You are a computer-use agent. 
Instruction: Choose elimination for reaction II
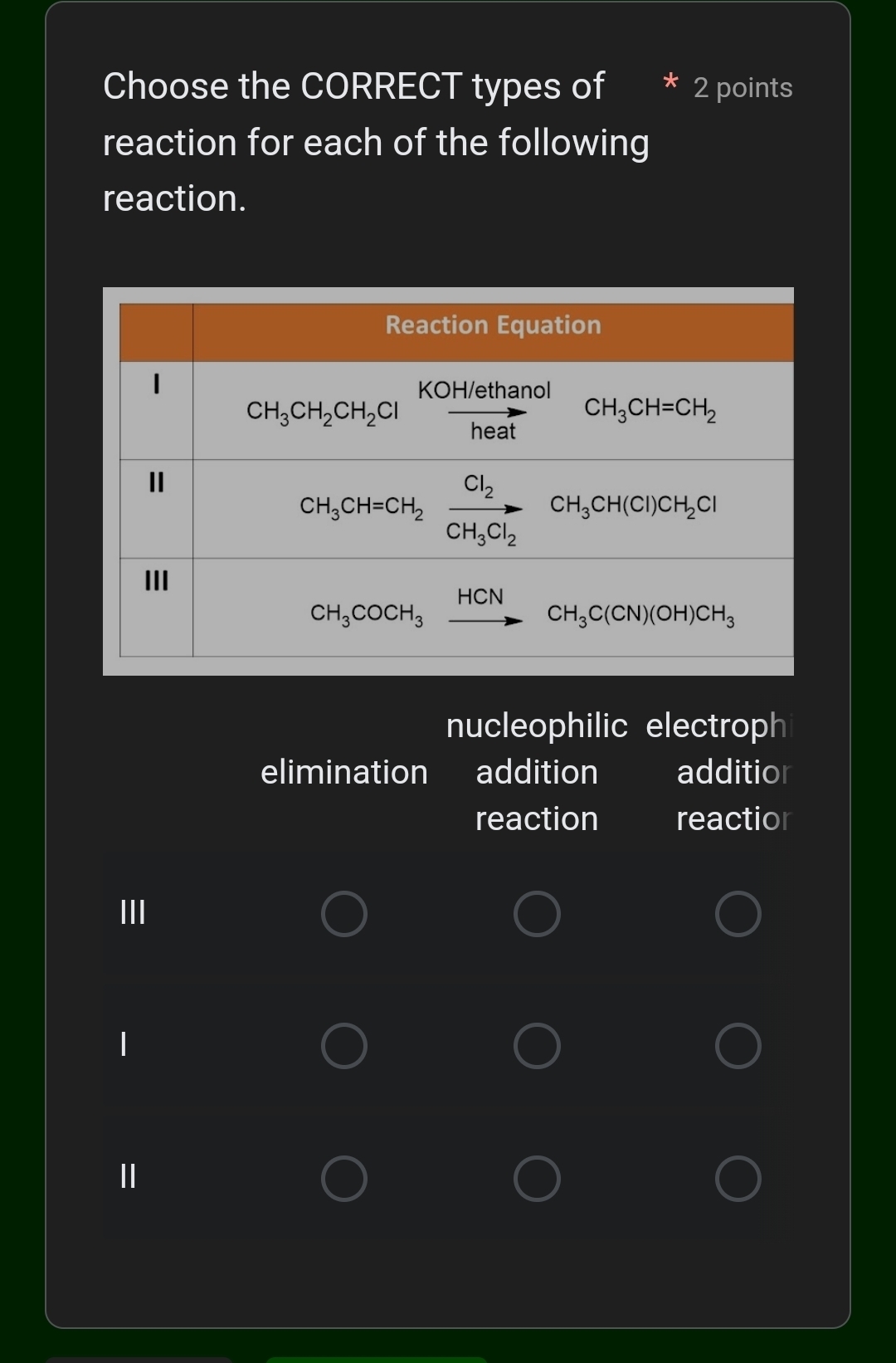(x=344, y=1179)
